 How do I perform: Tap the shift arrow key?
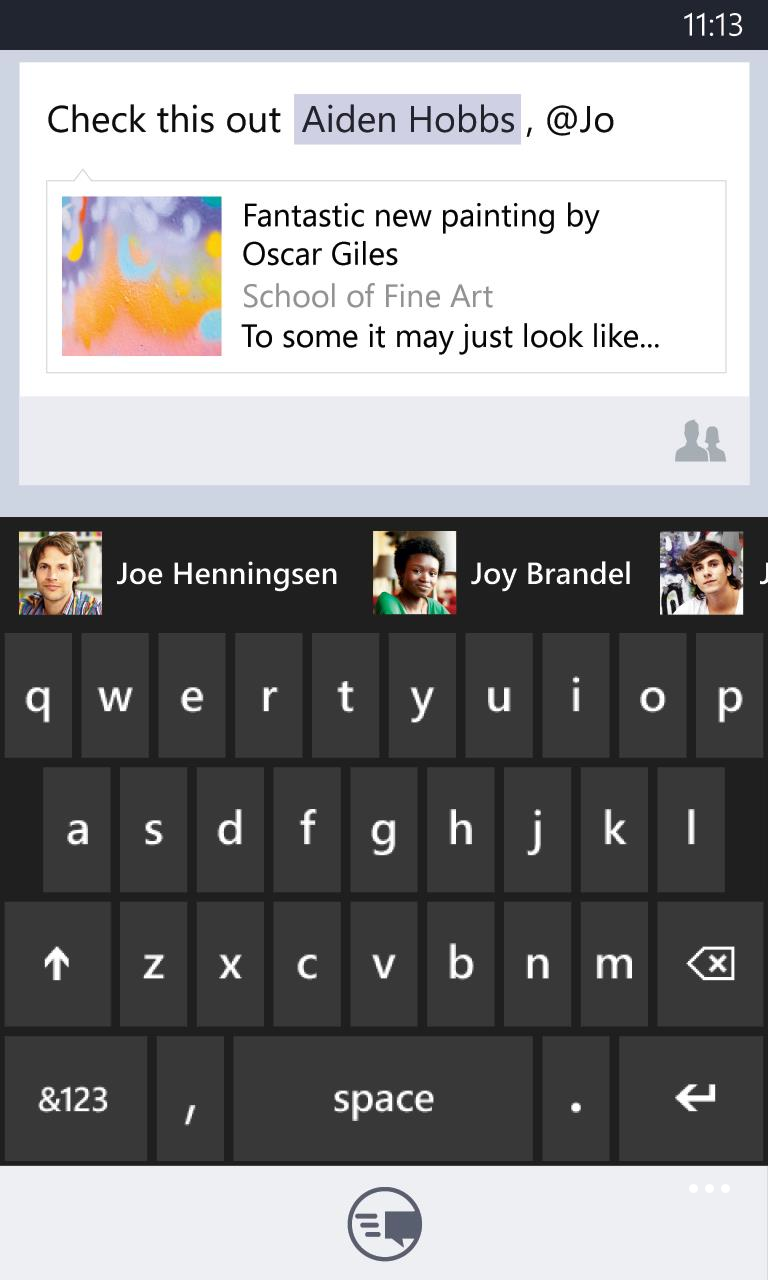pyautogui.click(x=57, y=964)
